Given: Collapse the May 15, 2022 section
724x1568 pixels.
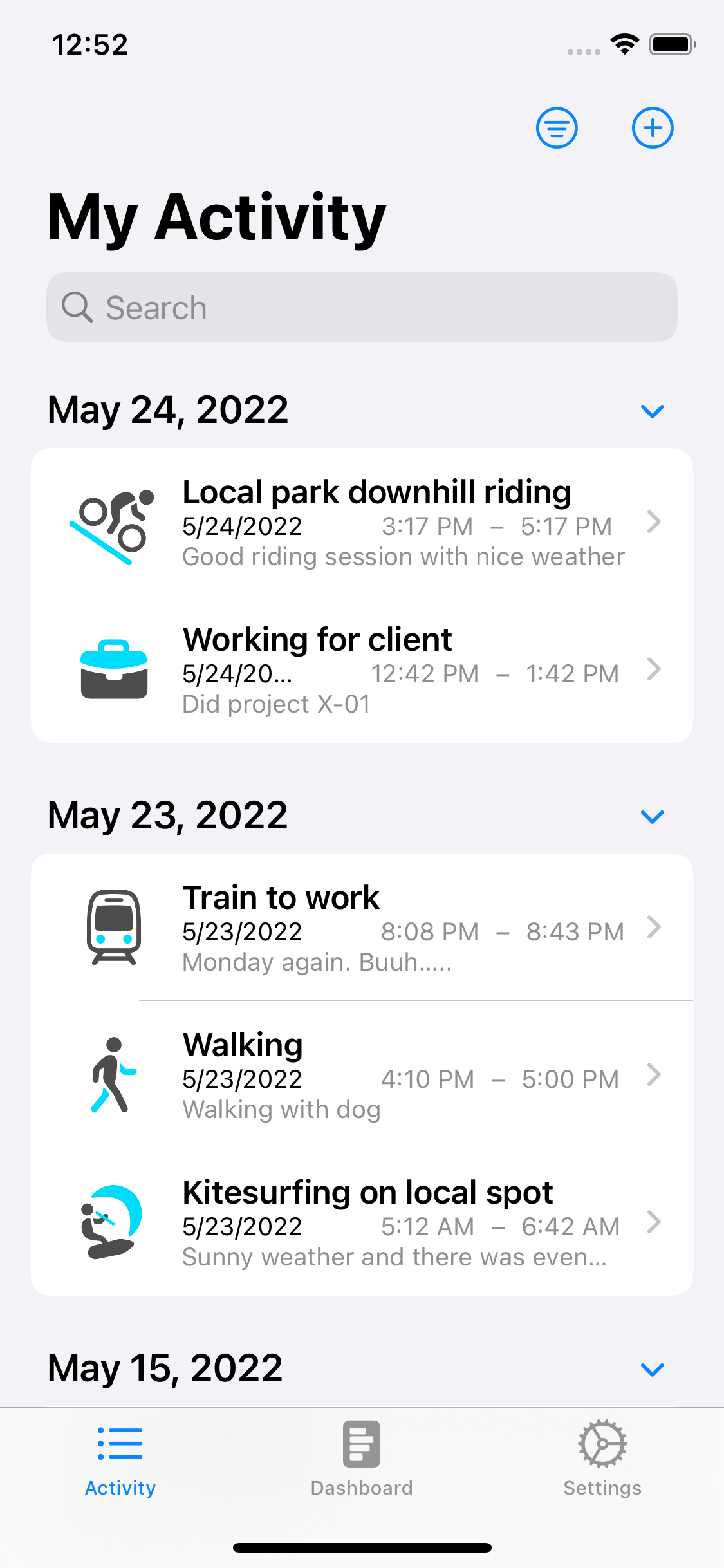Looking at the screenshot, I should pos(652,1369).
